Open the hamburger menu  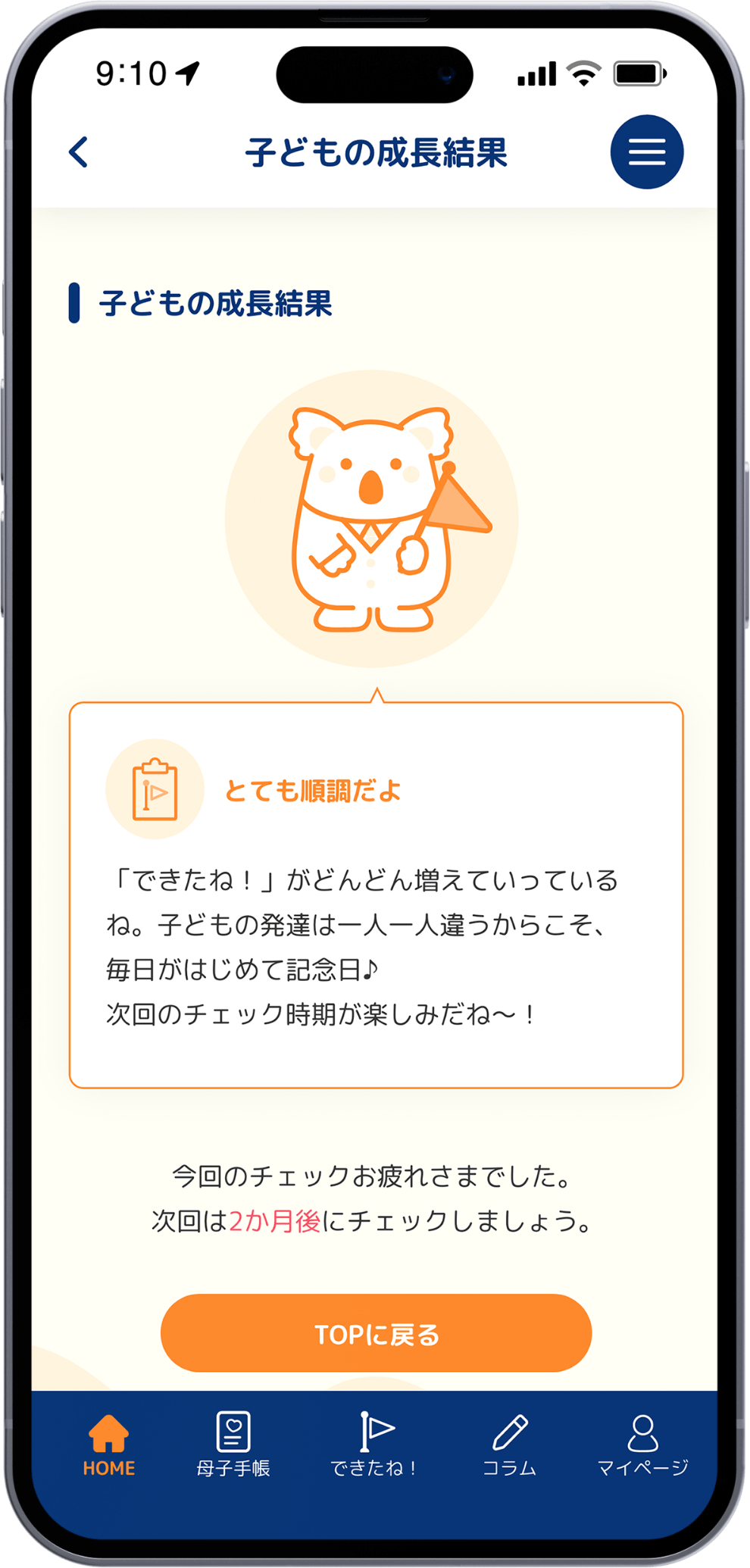pyautogui.click(x=647, y=151)
